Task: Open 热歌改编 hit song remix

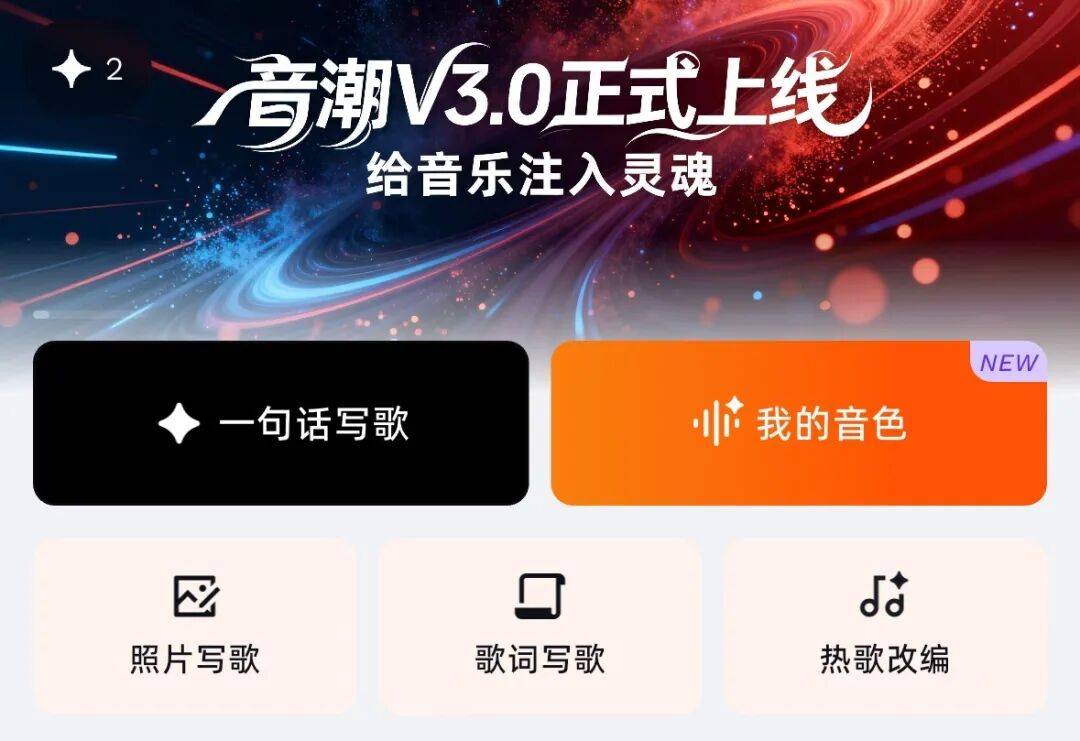Action: 885,626
